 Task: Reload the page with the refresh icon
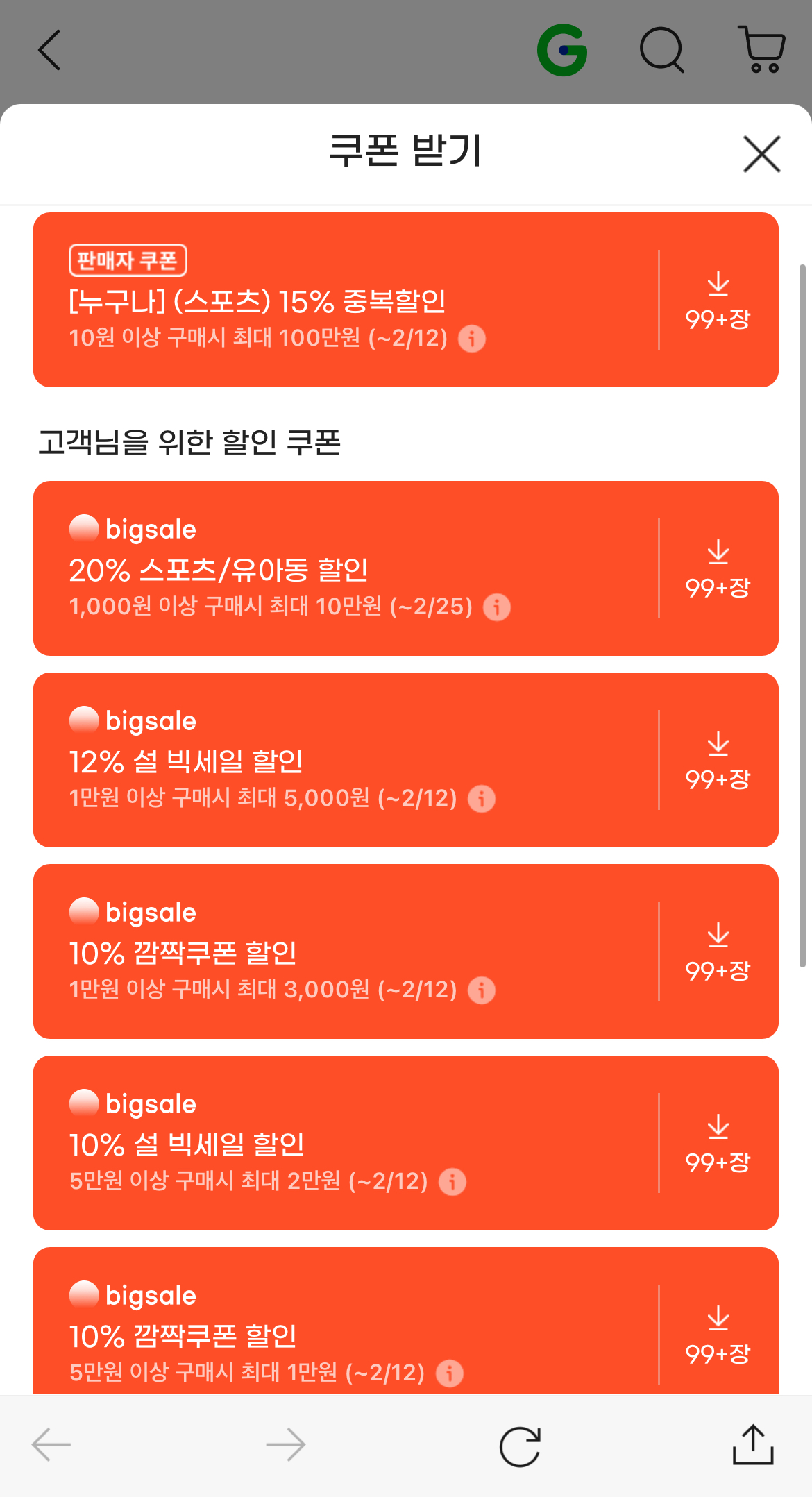click(520, 1446)
